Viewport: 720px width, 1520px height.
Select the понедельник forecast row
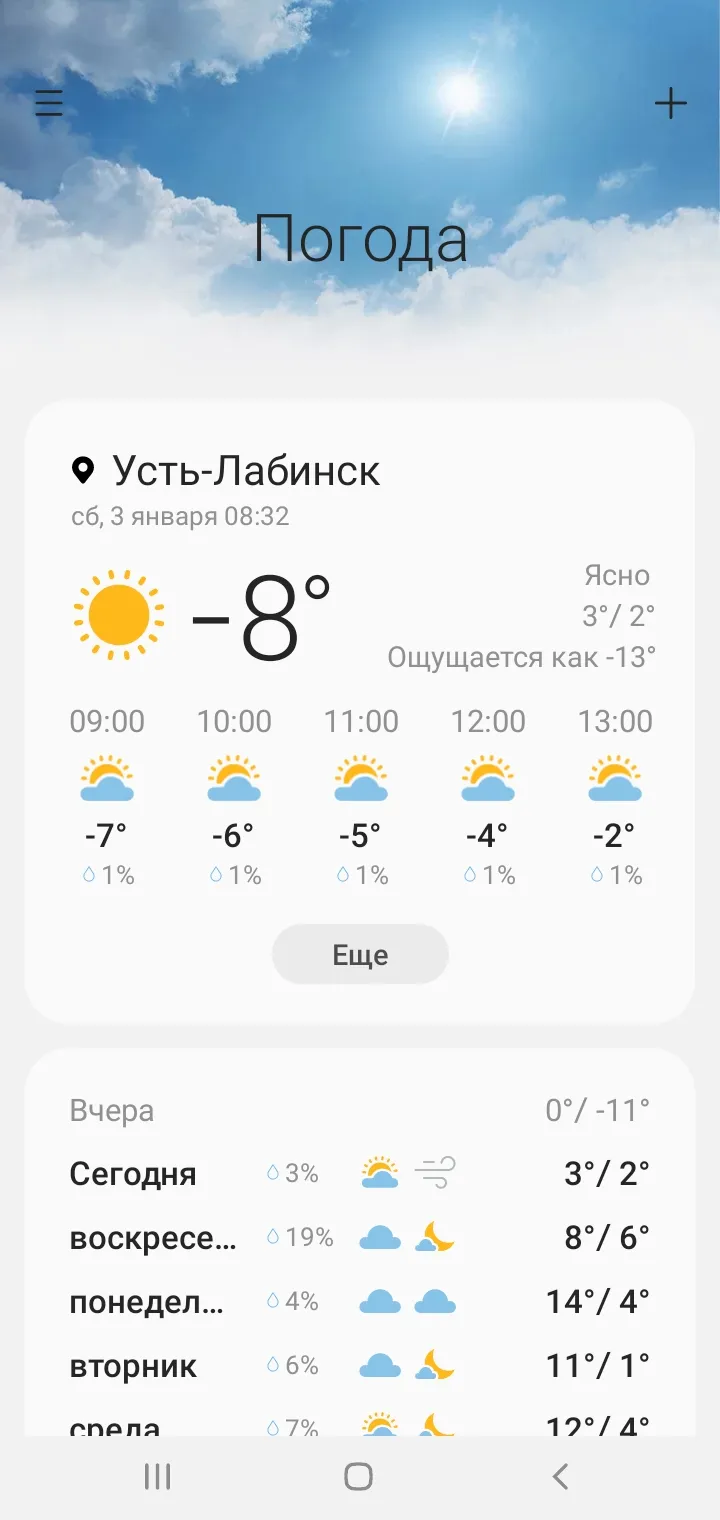[360, 1302]
